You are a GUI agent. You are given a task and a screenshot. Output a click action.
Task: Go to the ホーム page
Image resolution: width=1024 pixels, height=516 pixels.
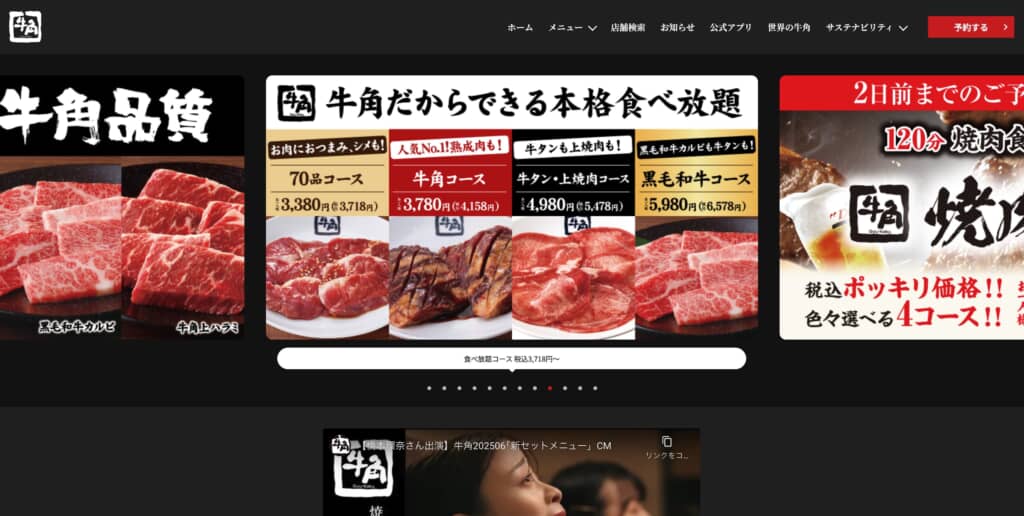pyautogui.click(x=520, y=28)
